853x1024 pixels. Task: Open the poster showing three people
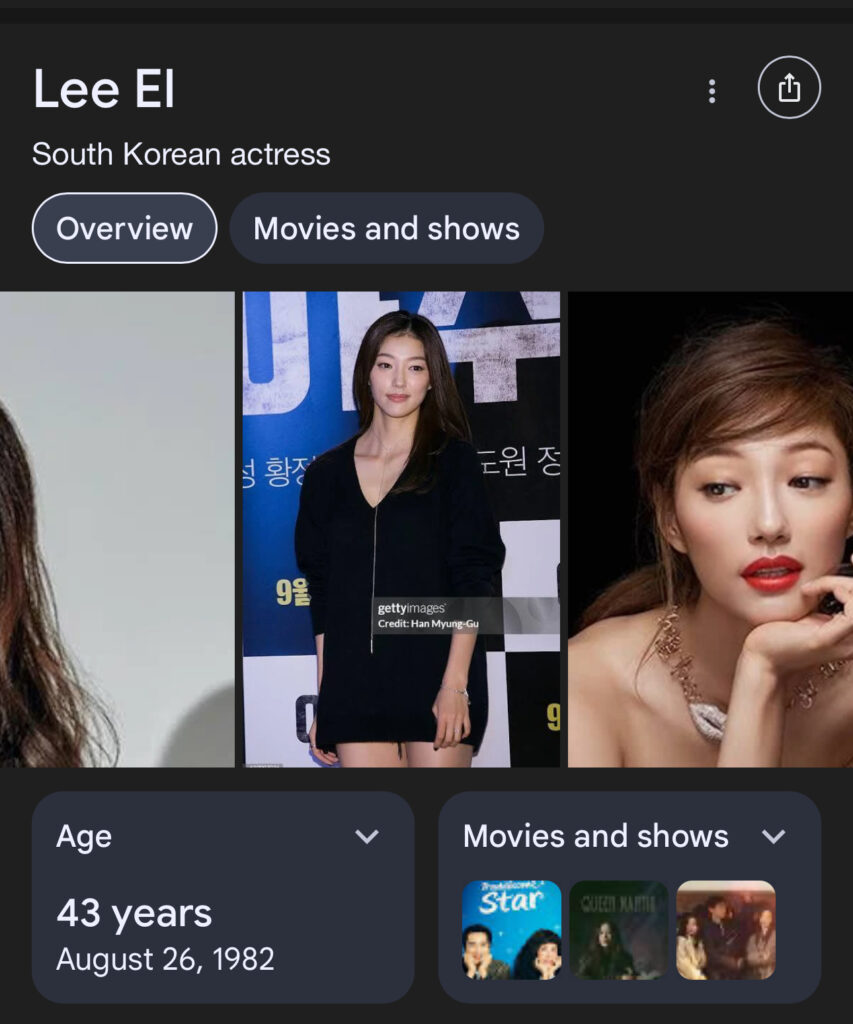click(726, 929)
